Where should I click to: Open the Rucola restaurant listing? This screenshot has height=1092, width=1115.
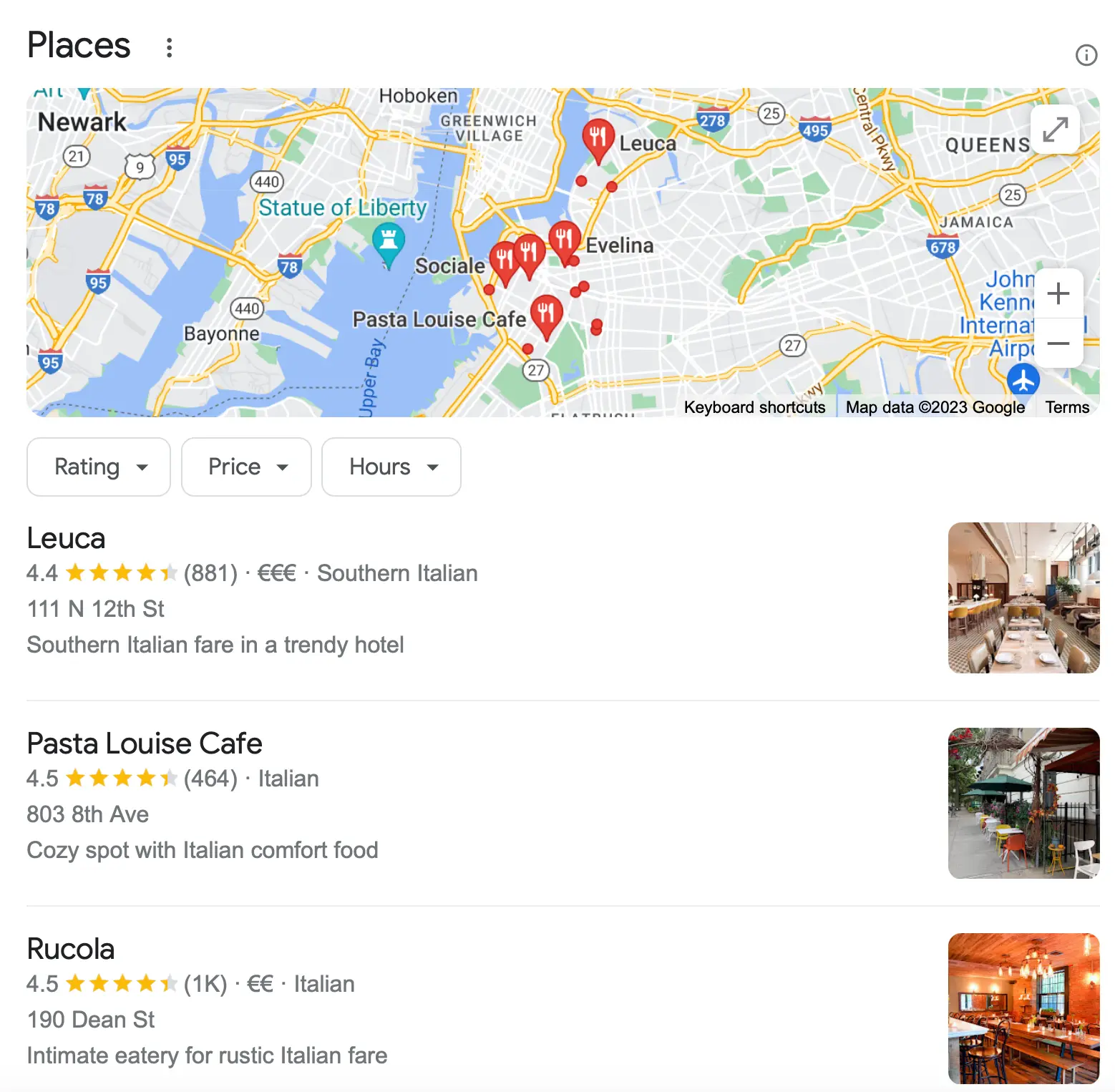point(70,950)
